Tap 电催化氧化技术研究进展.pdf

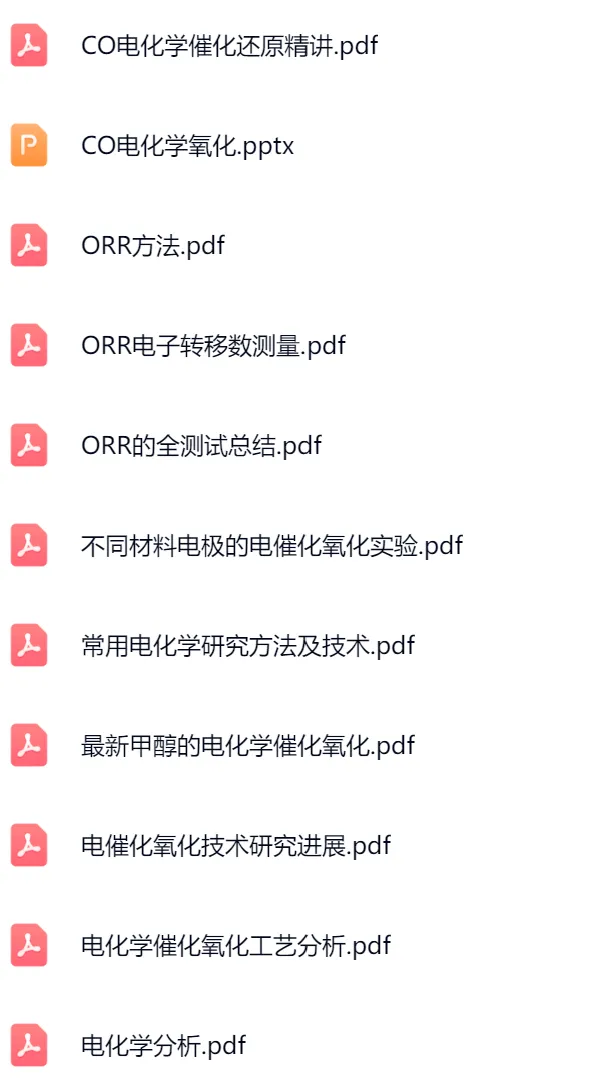(x=235, y=846)
